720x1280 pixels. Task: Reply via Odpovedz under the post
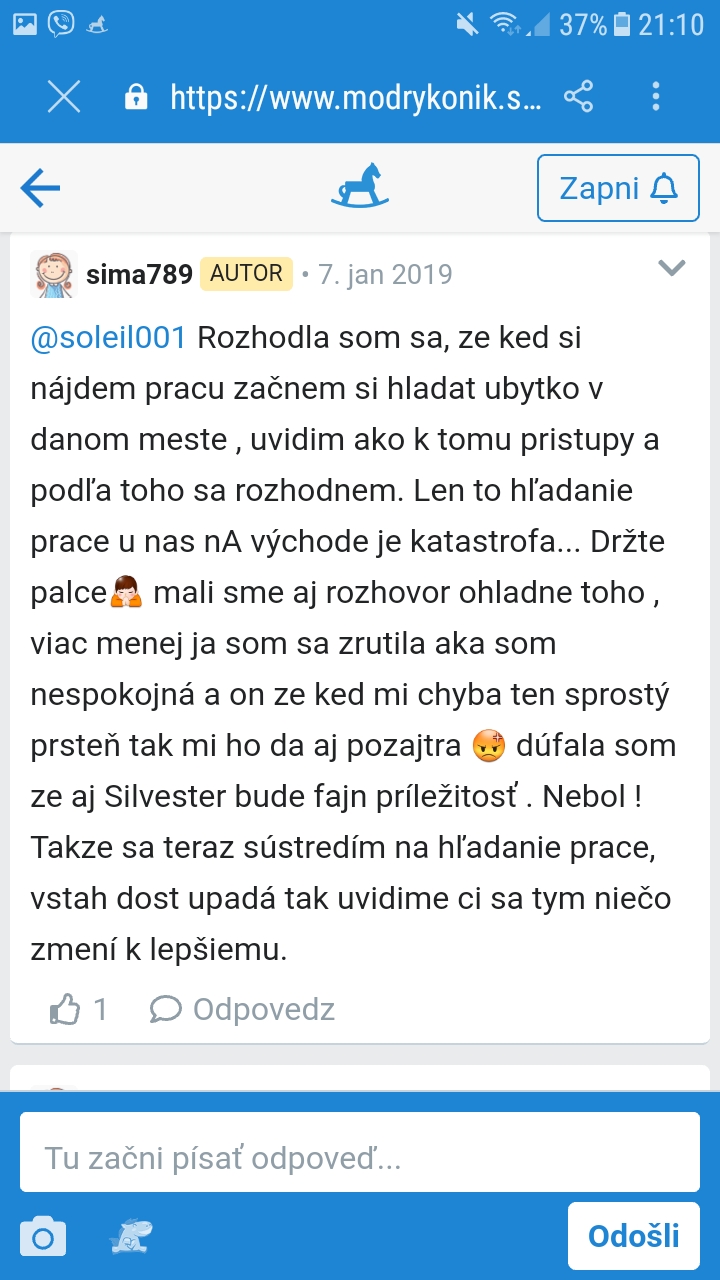[x=243, y=1010]
